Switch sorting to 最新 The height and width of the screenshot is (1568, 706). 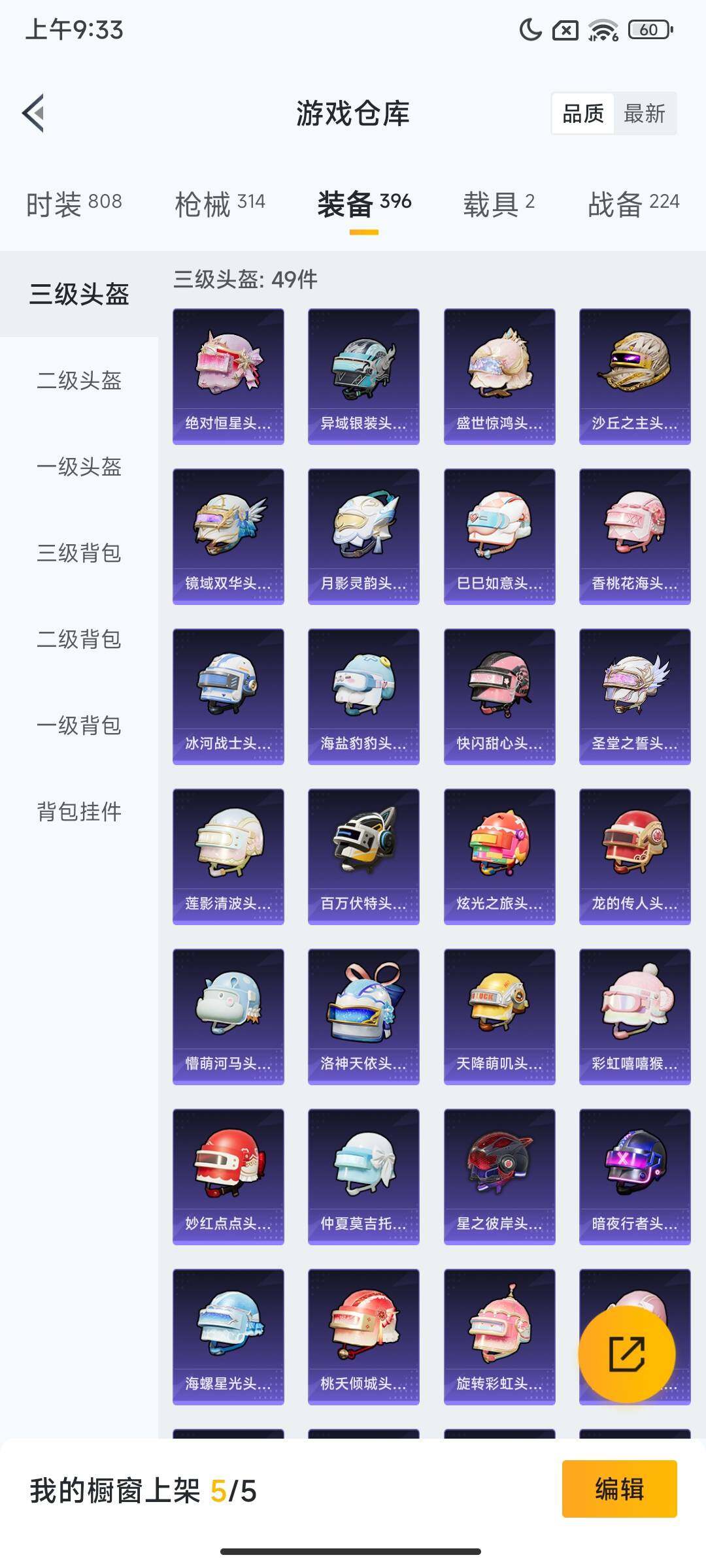(643, 114)
